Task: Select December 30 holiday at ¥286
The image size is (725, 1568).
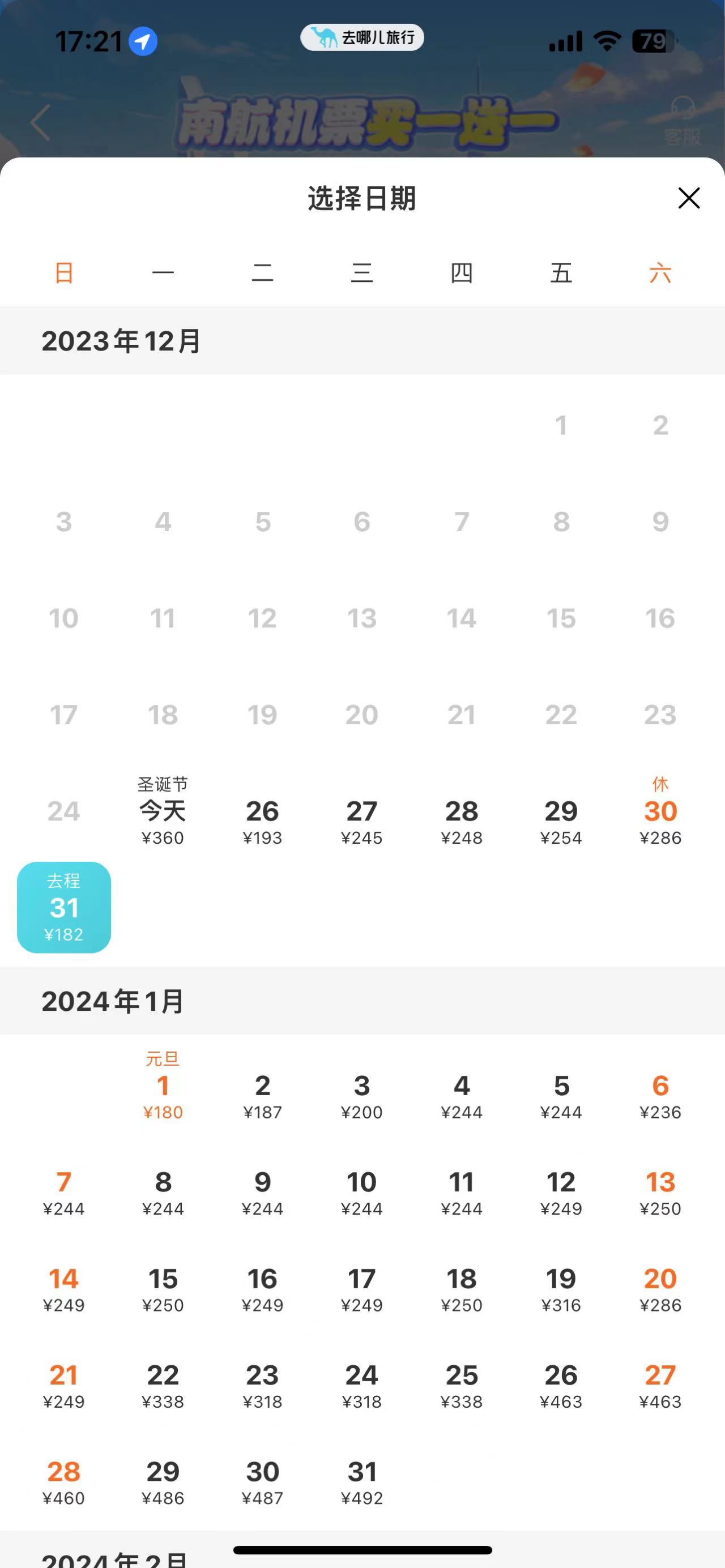Action: (x=660, y=811)
